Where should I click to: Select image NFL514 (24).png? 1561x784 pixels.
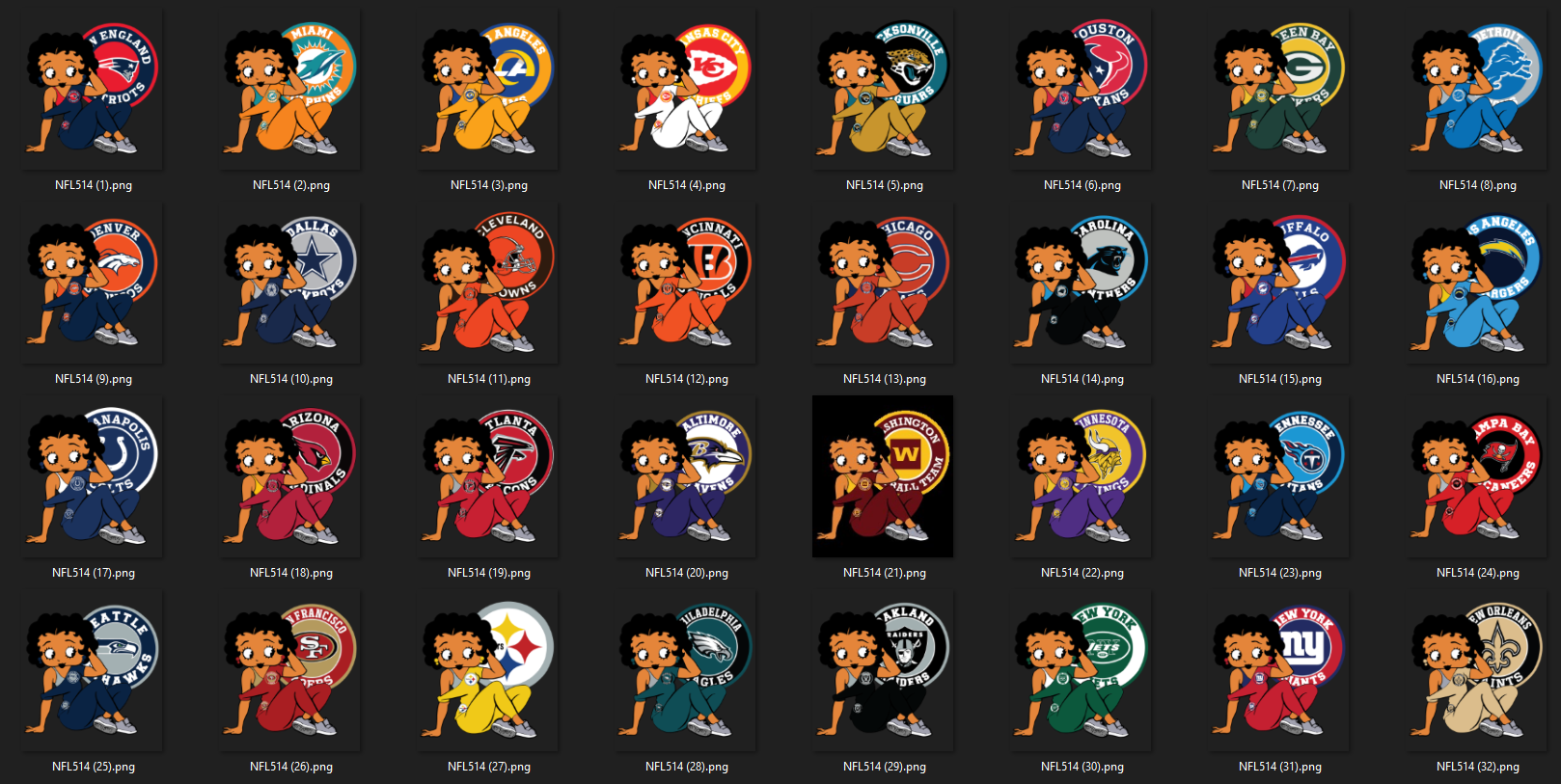[x=1478, y=477]
